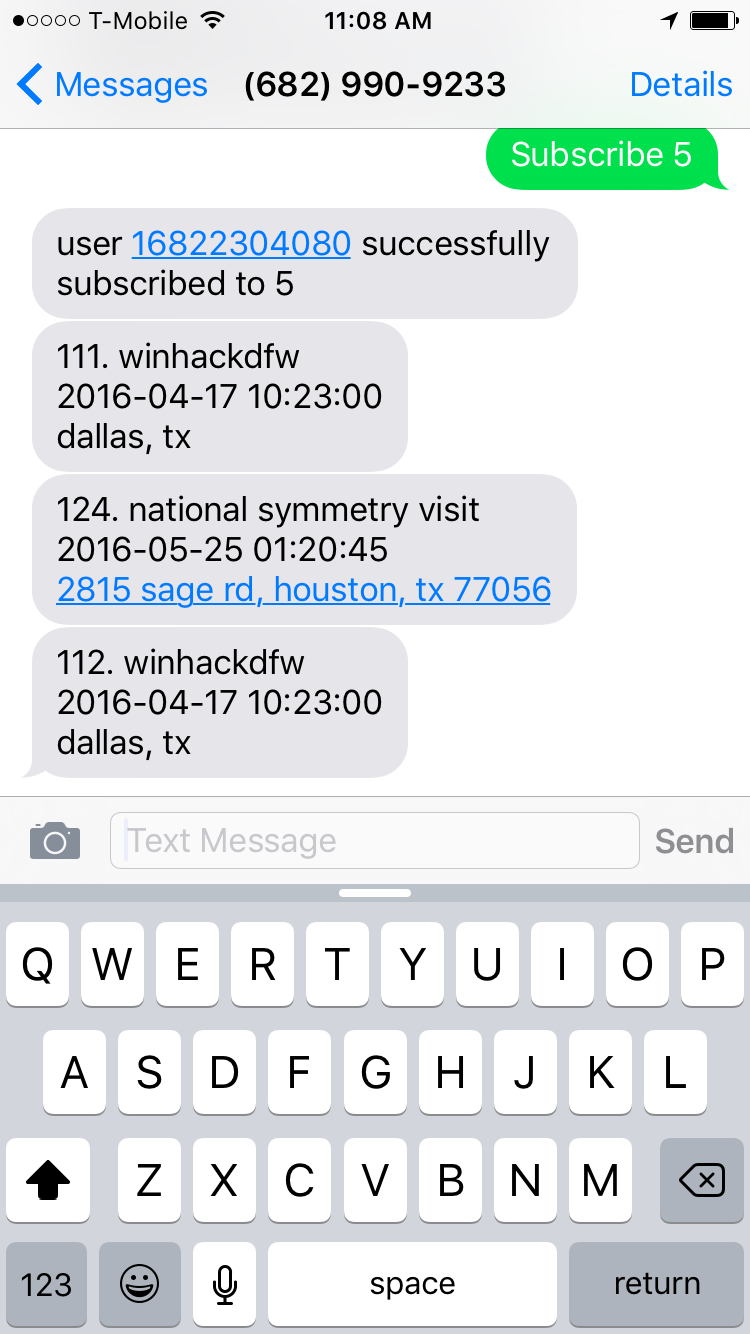Viewport: 750px width, 1334px height.
Task: Open the 2815 sage rd, houston address link
Action: (x=304, y=590)
